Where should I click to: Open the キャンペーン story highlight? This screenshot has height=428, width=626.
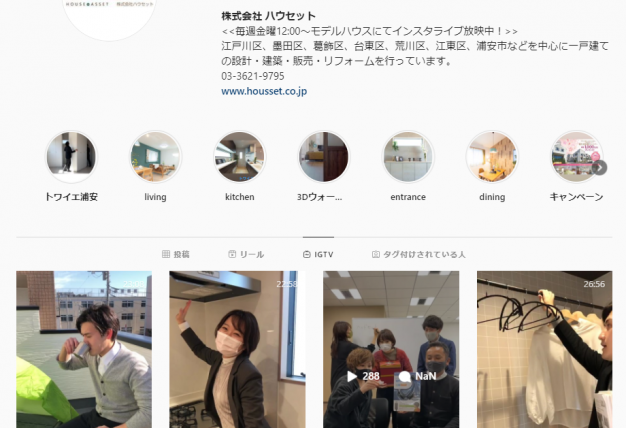click(574, 157)
